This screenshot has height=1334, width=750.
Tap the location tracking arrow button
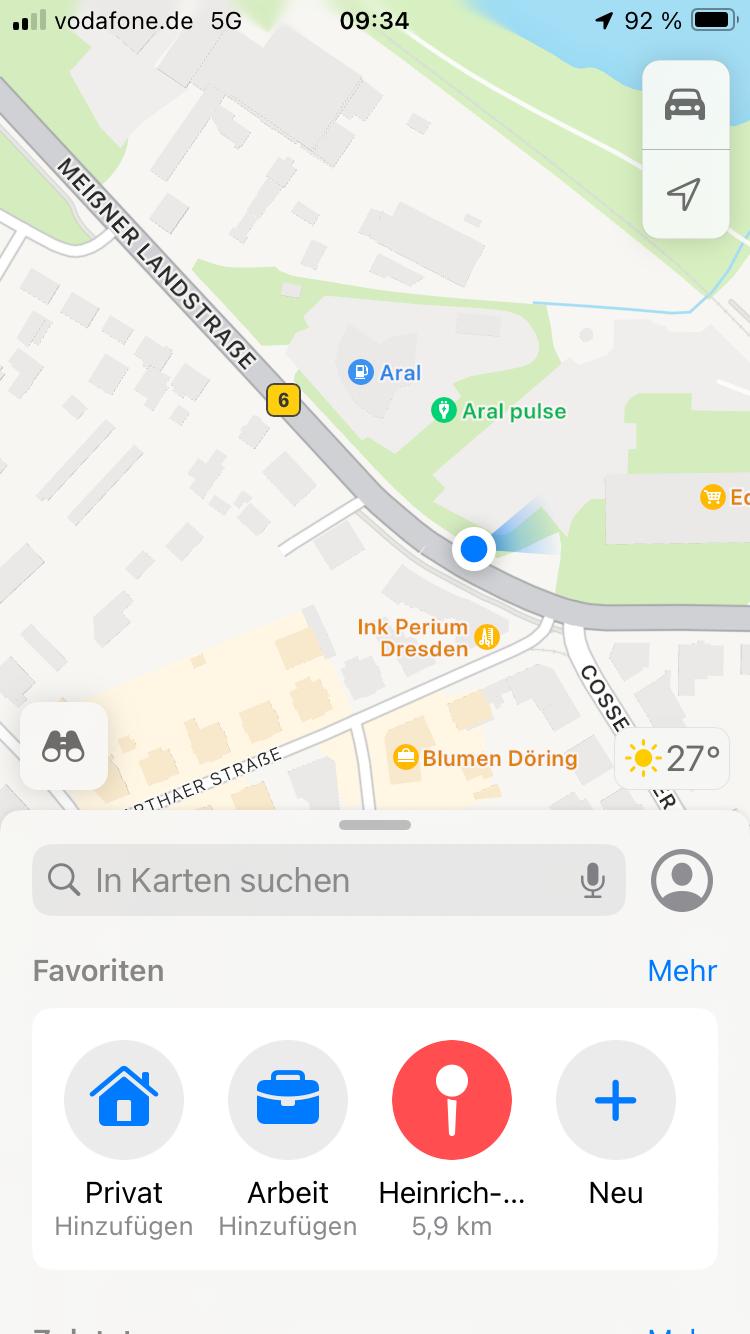pyautogui.click(x=685, y=194)
